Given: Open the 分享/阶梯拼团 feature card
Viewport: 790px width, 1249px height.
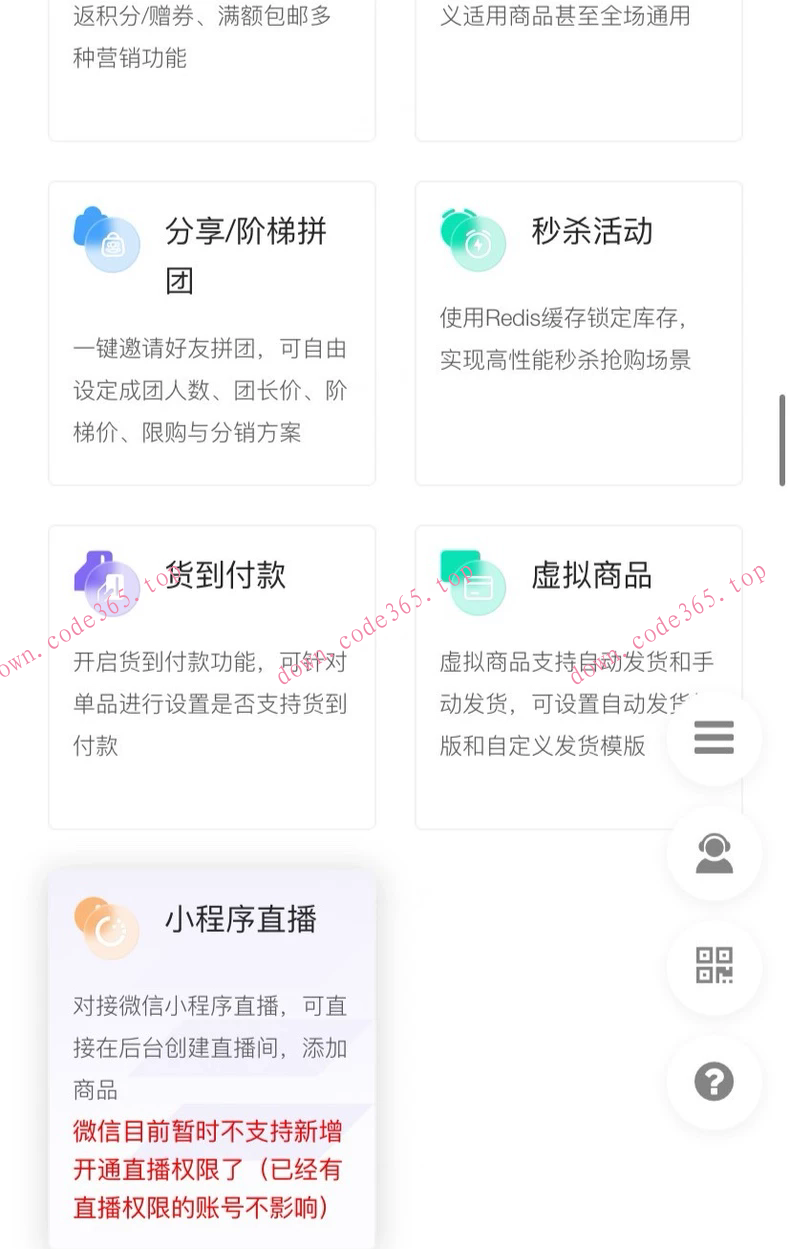Looking at the screenshot, I should pyautogui.click(x=211, y=330).
